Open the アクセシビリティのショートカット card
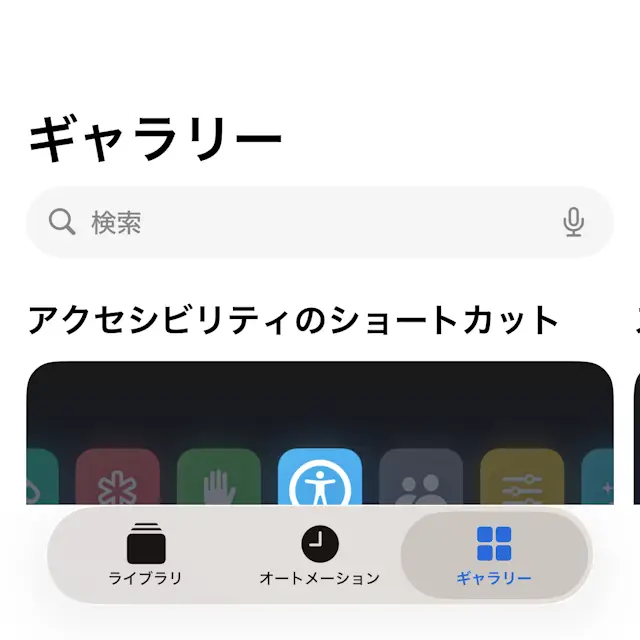The width and height of the screenshot is (640, 640). pos(319,430)
